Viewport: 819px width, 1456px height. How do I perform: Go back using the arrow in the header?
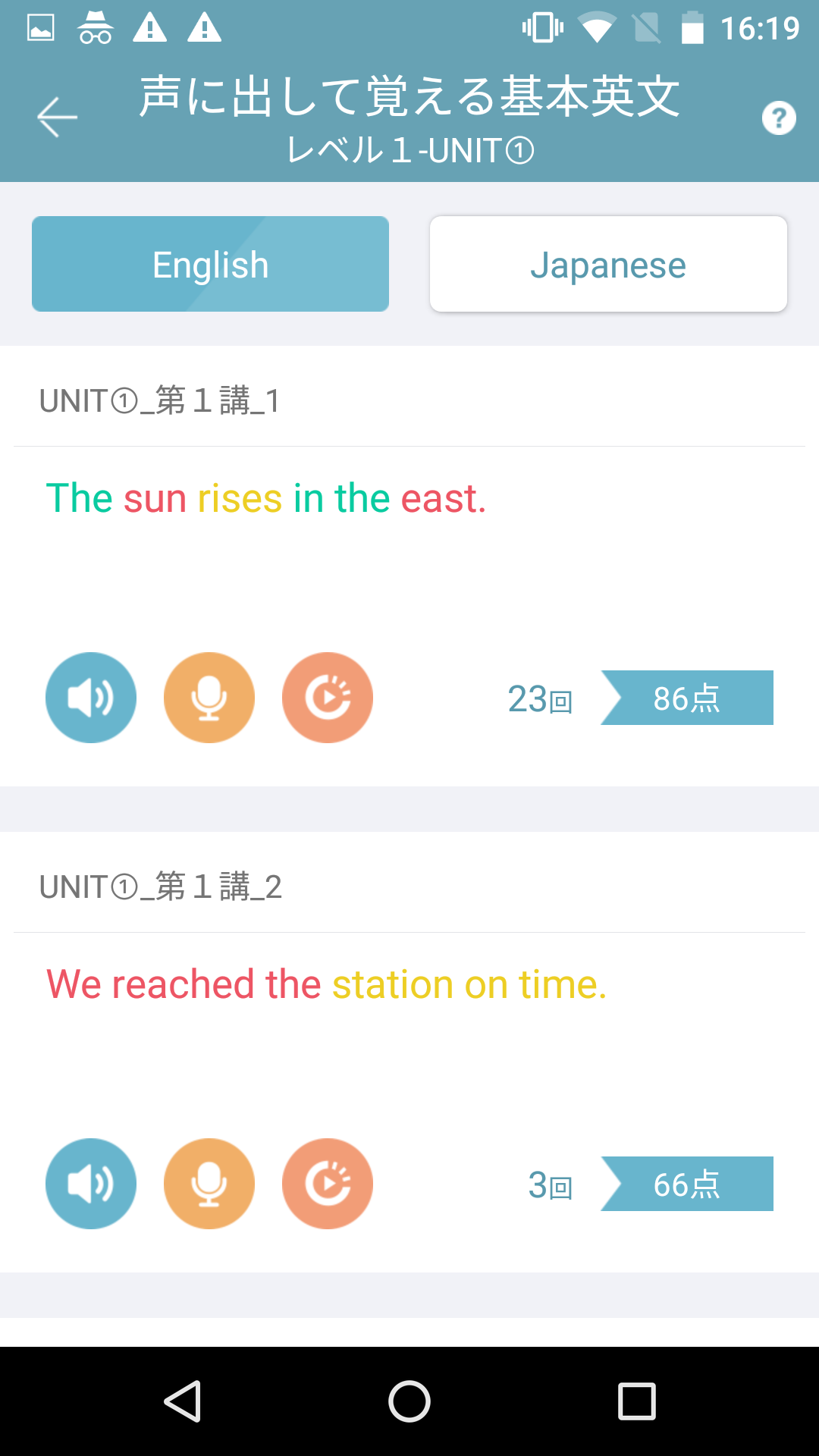[58, 118]
